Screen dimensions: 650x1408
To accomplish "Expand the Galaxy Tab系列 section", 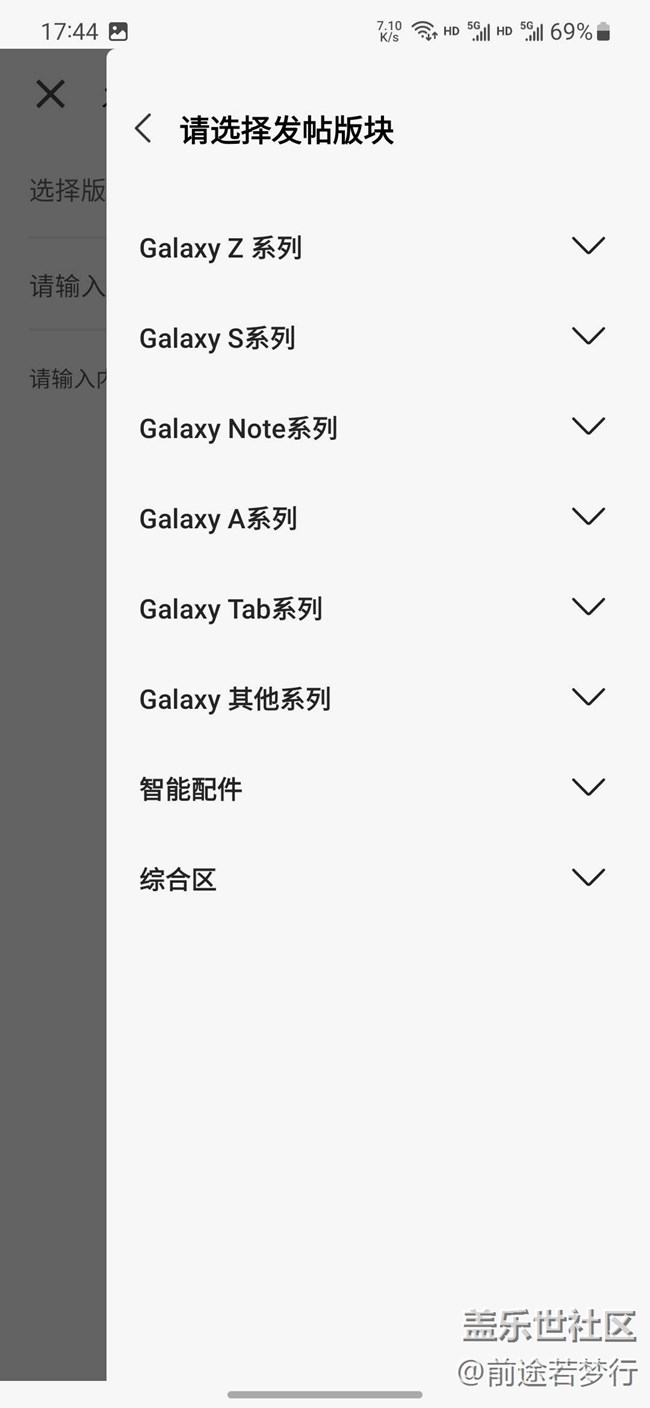I will pos(588,606).
